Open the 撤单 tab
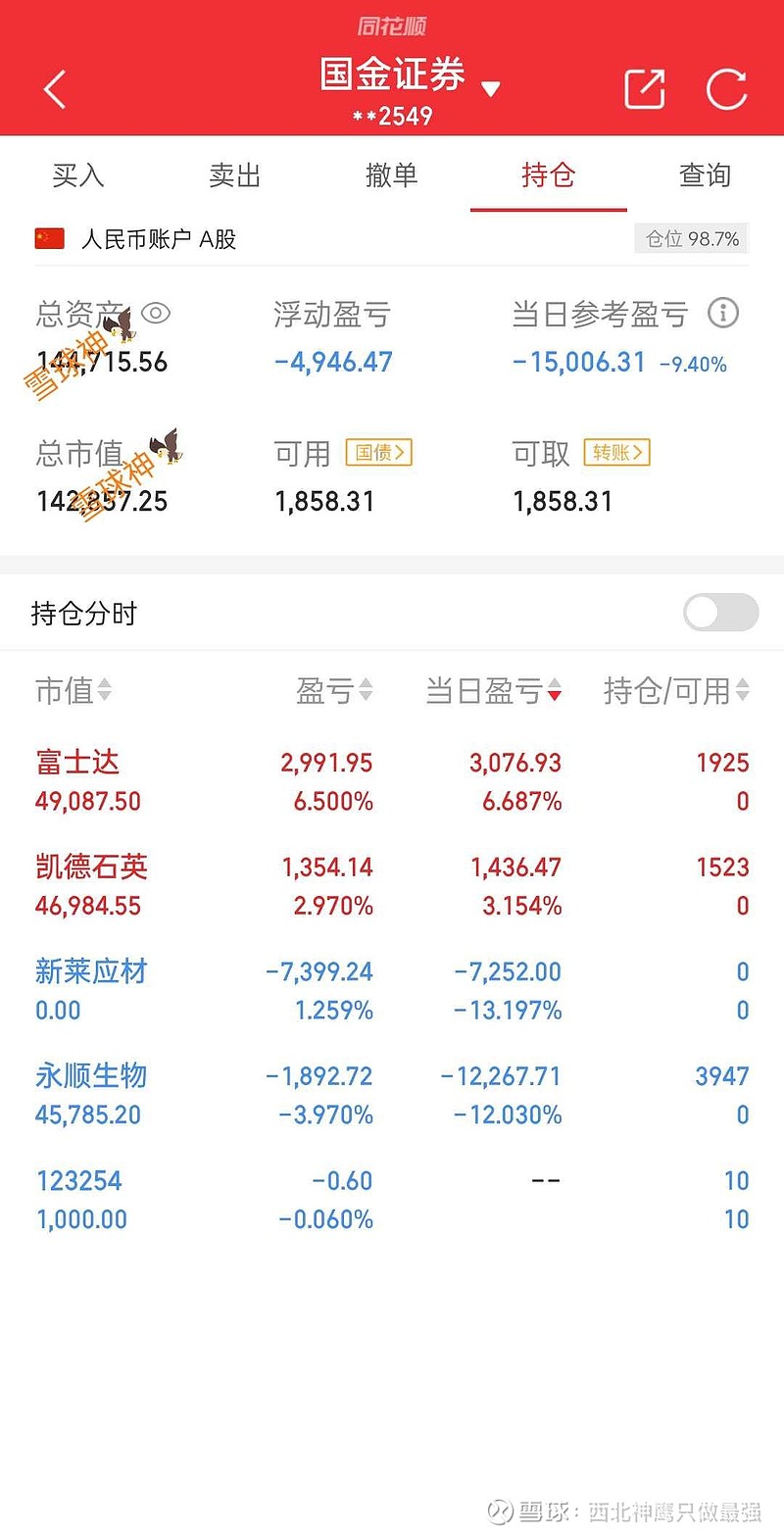 [391, 175]
